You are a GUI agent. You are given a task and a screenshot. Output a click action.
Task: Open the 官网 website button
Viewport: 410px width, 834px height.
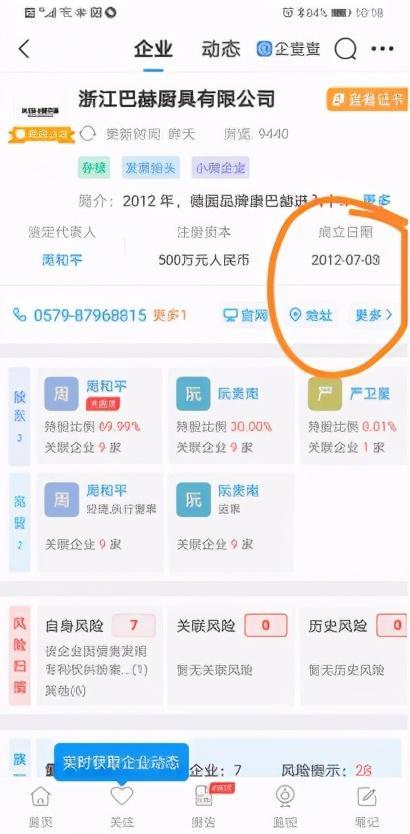point(245,315)
